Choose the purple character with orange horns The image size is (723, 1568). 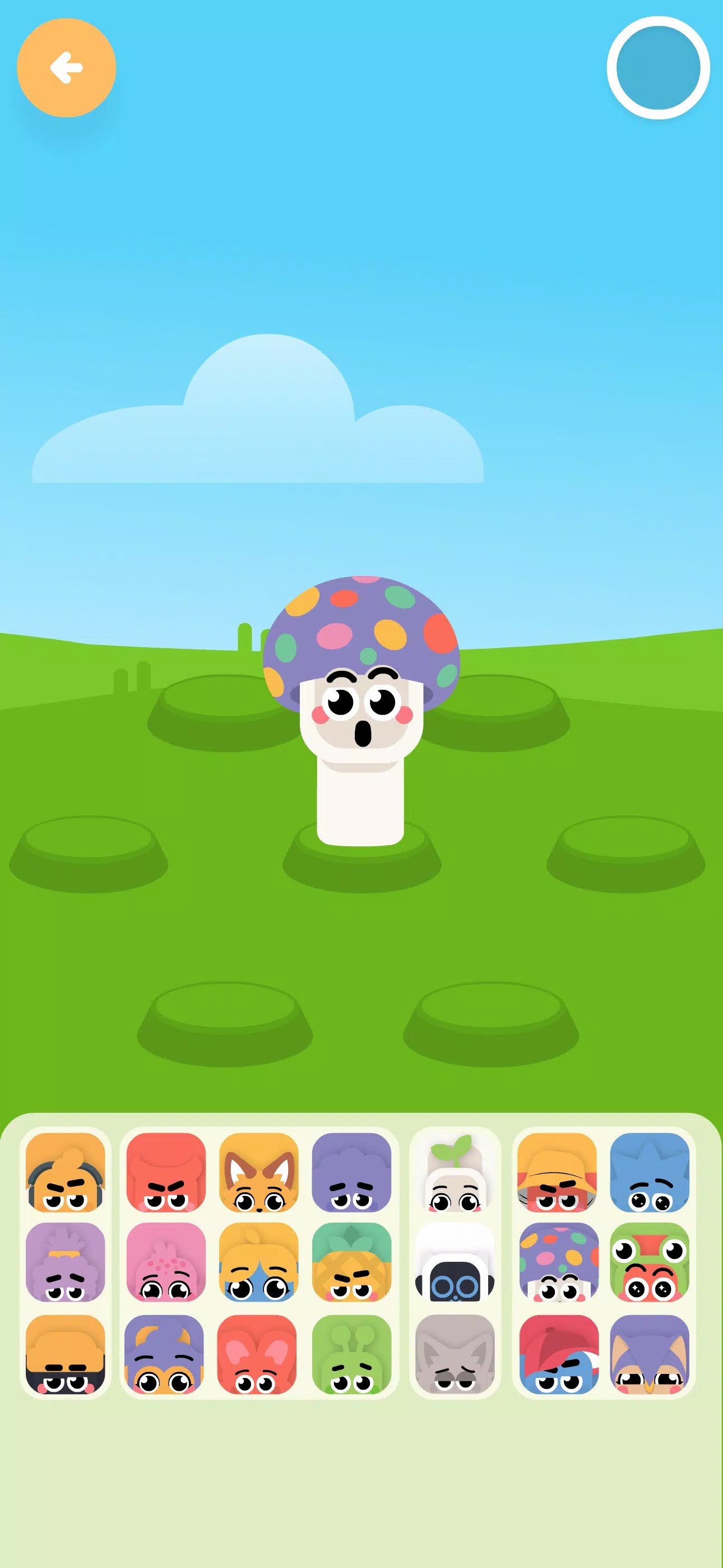coord(164,1355)
